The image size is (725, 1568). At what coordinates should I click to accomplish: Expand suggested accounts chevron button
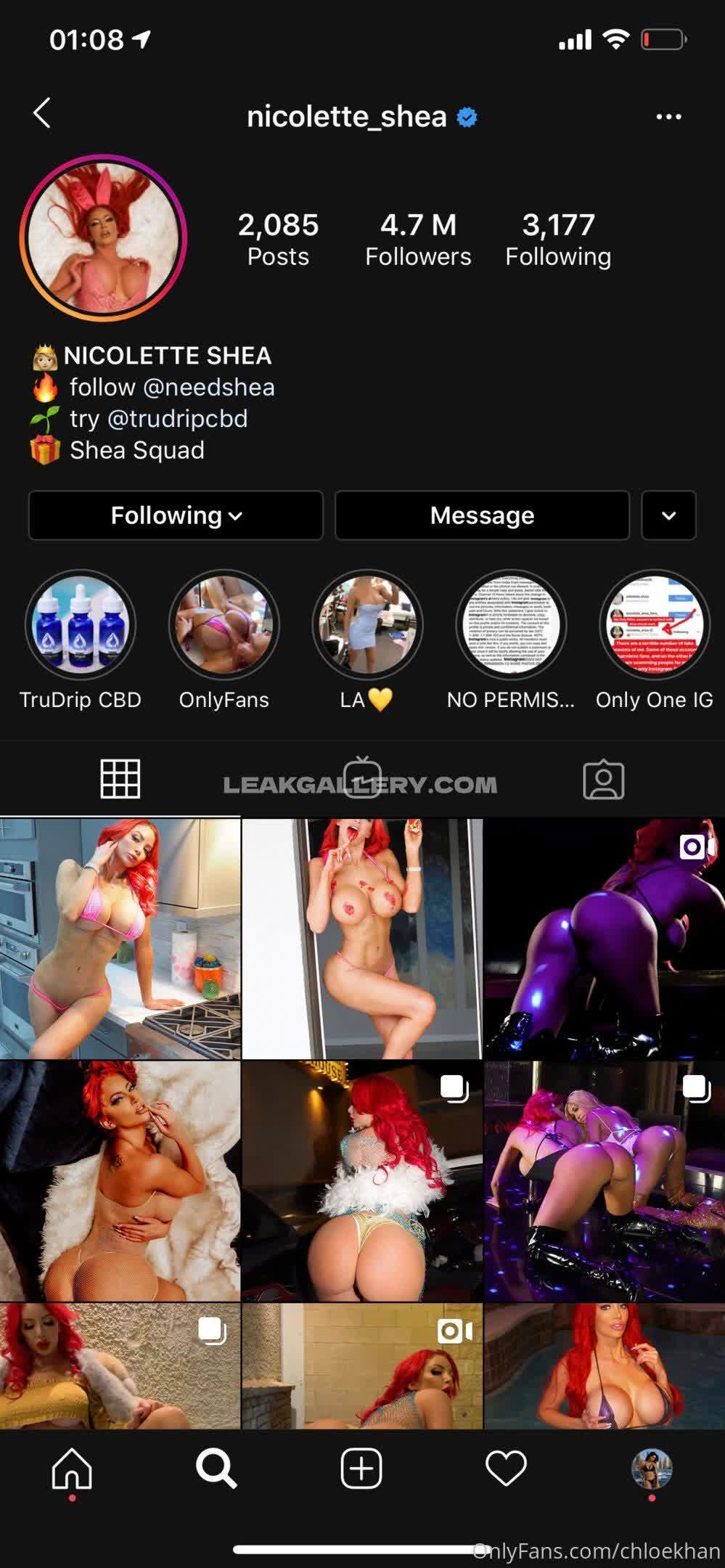coord(668,515)
